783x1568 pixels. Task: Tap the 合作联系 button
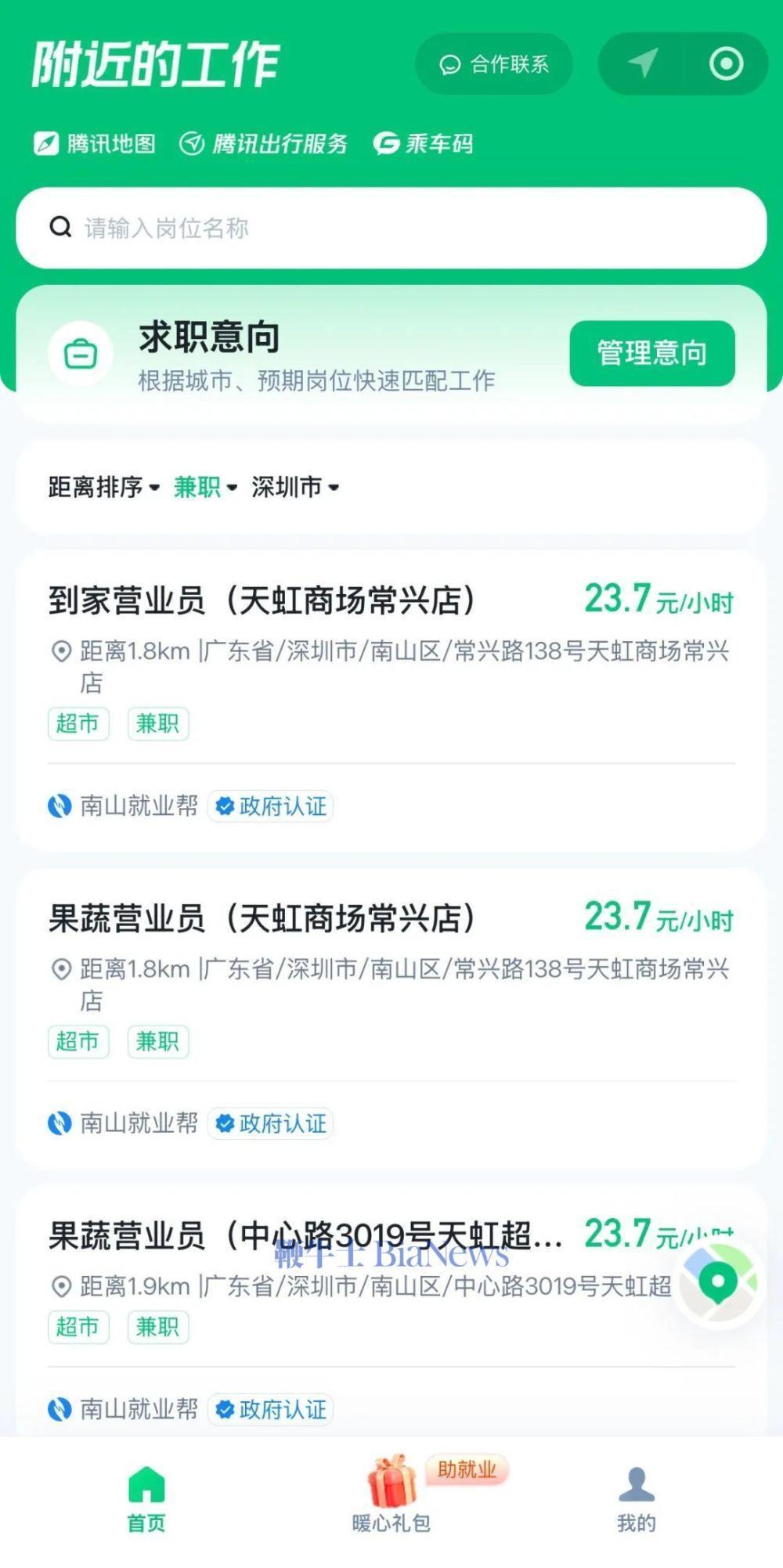click(494, 64)
